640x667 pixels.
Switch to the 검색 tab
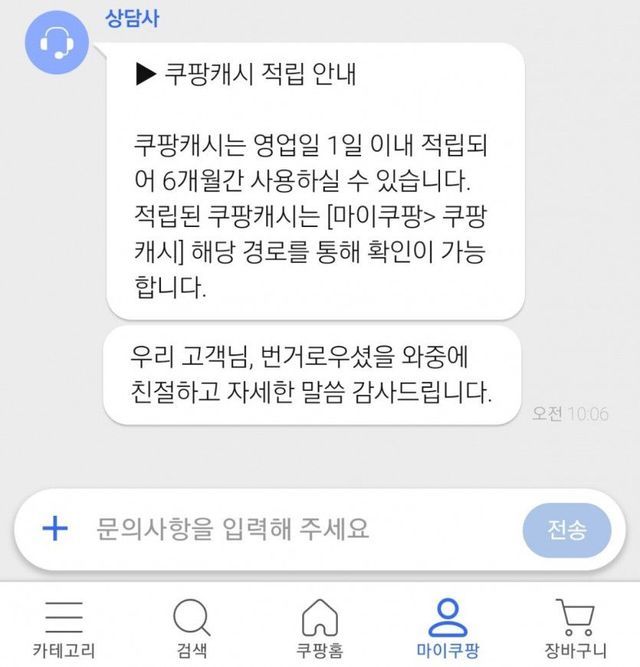coord(192,628)
